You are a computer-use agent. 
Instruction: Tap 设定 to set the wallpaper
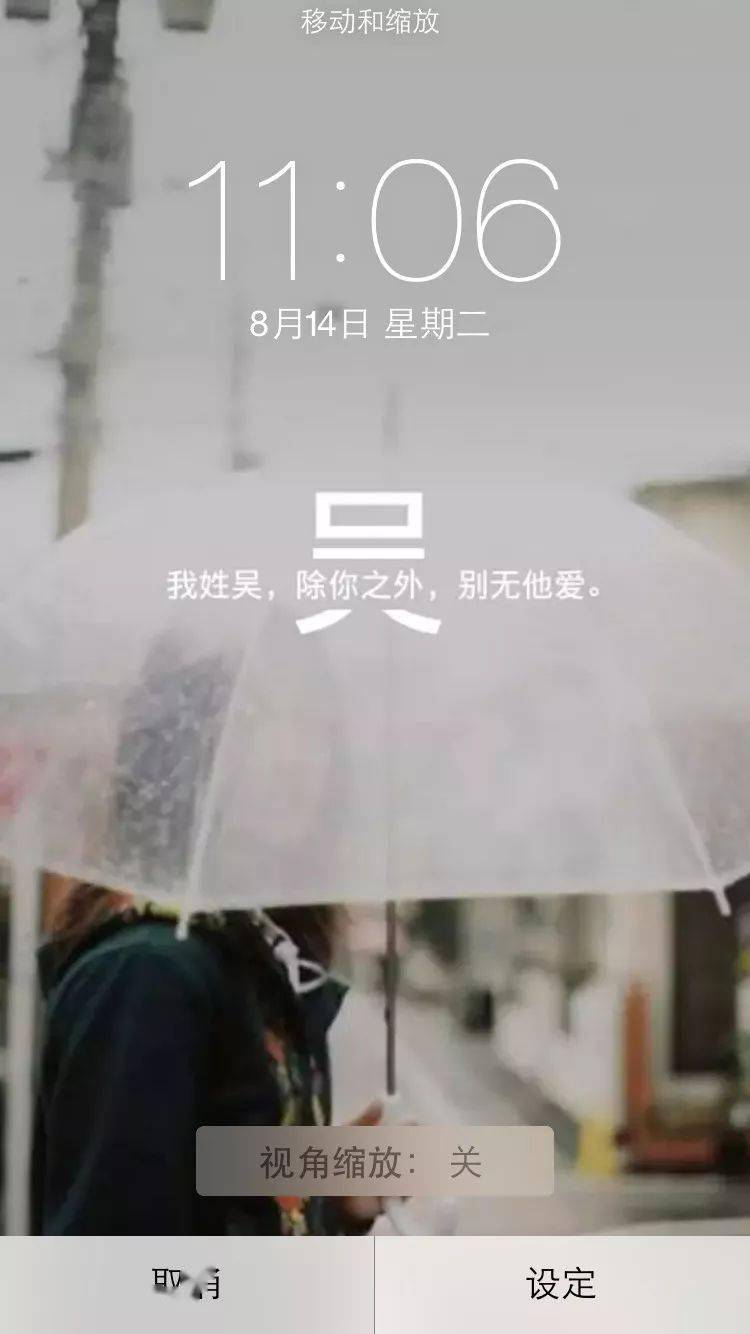tap(562, 1285)
